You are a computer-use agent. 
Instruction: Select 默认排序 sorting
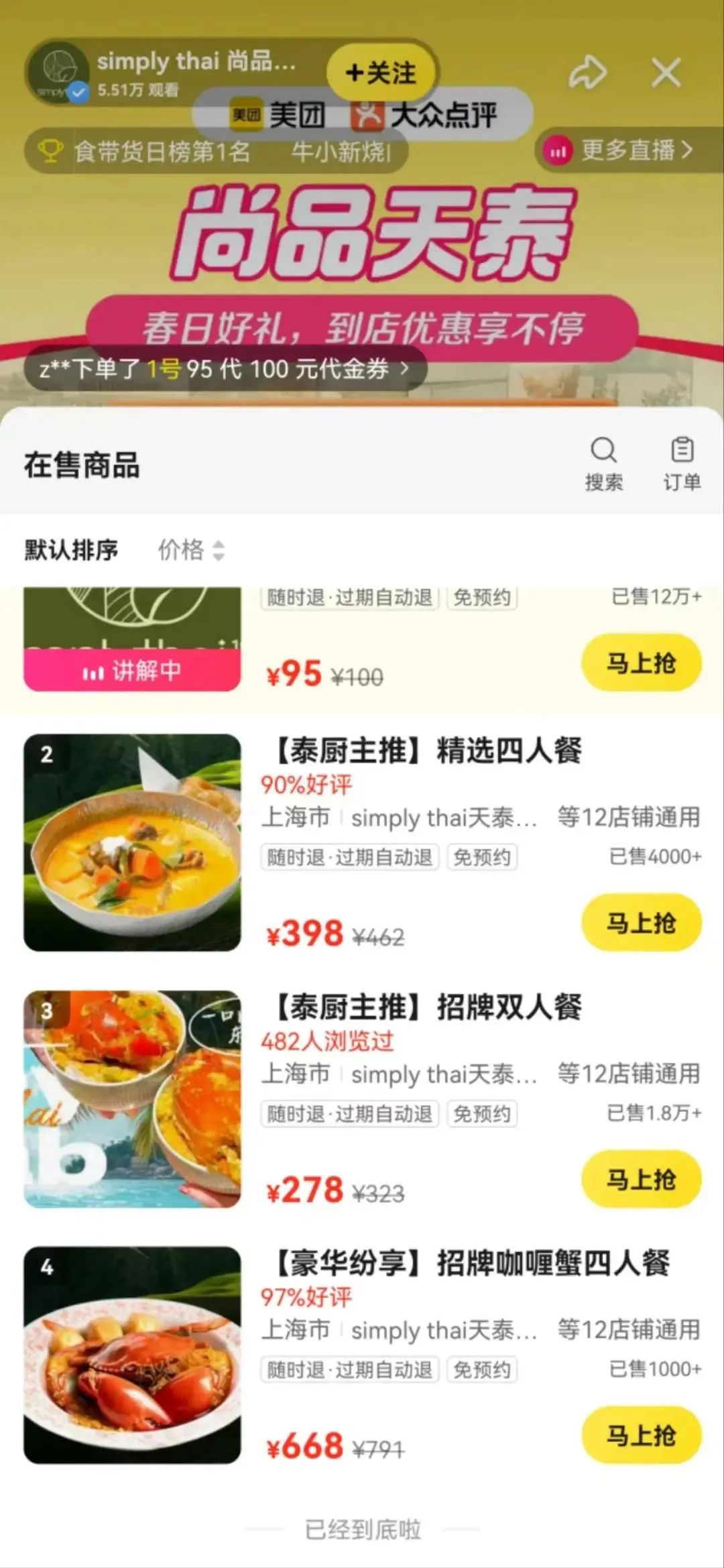coord(71,550)
